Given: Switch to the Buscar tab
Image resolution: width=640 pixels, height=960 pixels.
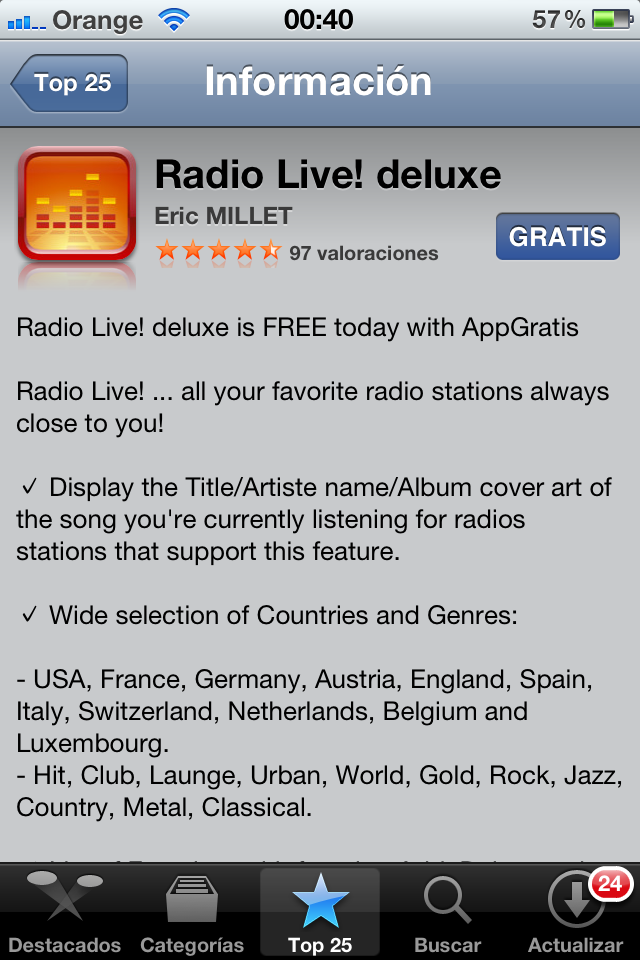Looking at the screenshot, I should 447,913.
